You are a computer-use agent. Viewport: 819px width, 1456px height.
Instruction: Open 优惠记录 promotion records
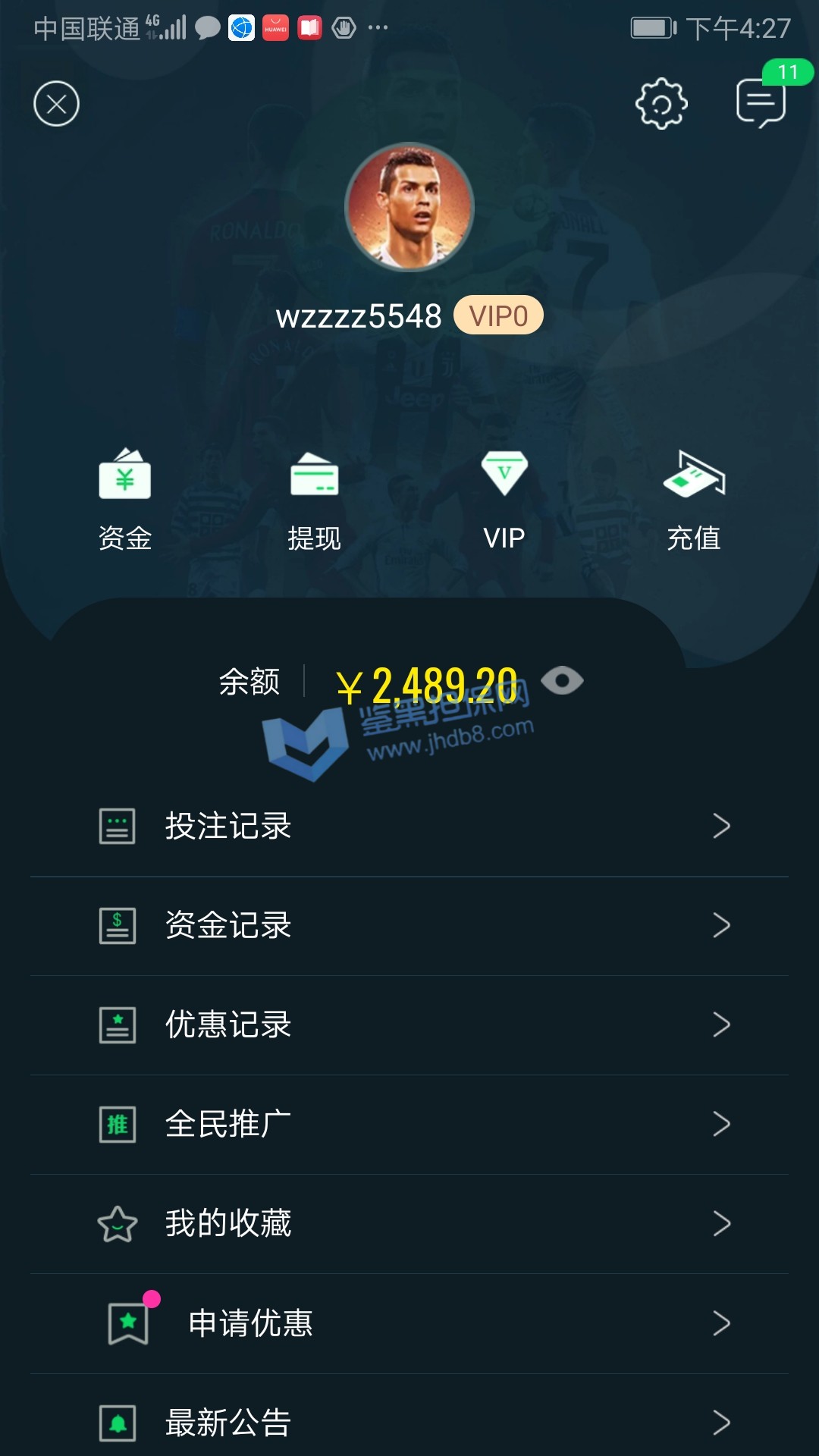409,1025
